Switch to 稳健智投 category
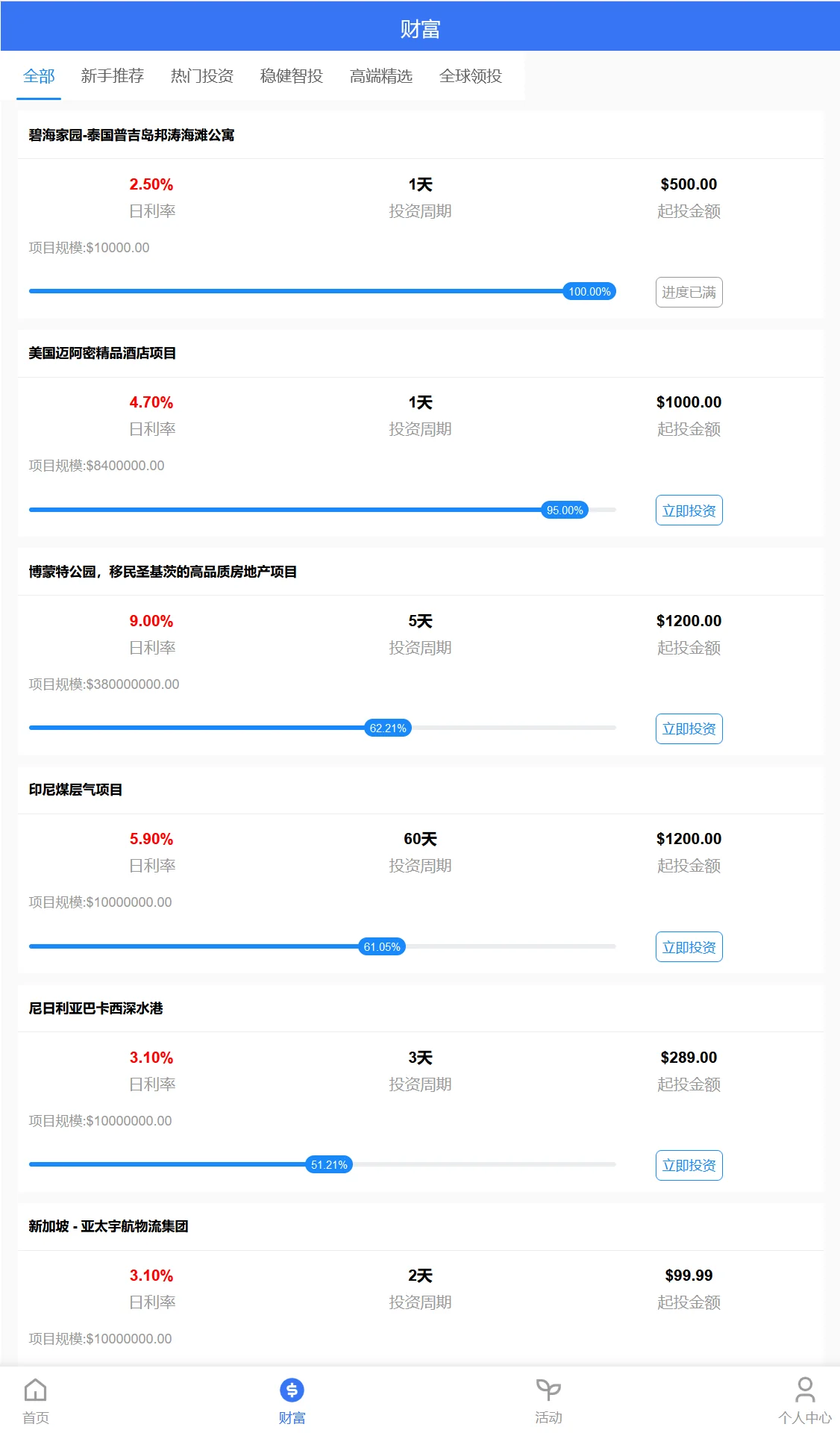The width and height of the screenshot is (840, 1433). pyautogui.click(x=291, y=76)
